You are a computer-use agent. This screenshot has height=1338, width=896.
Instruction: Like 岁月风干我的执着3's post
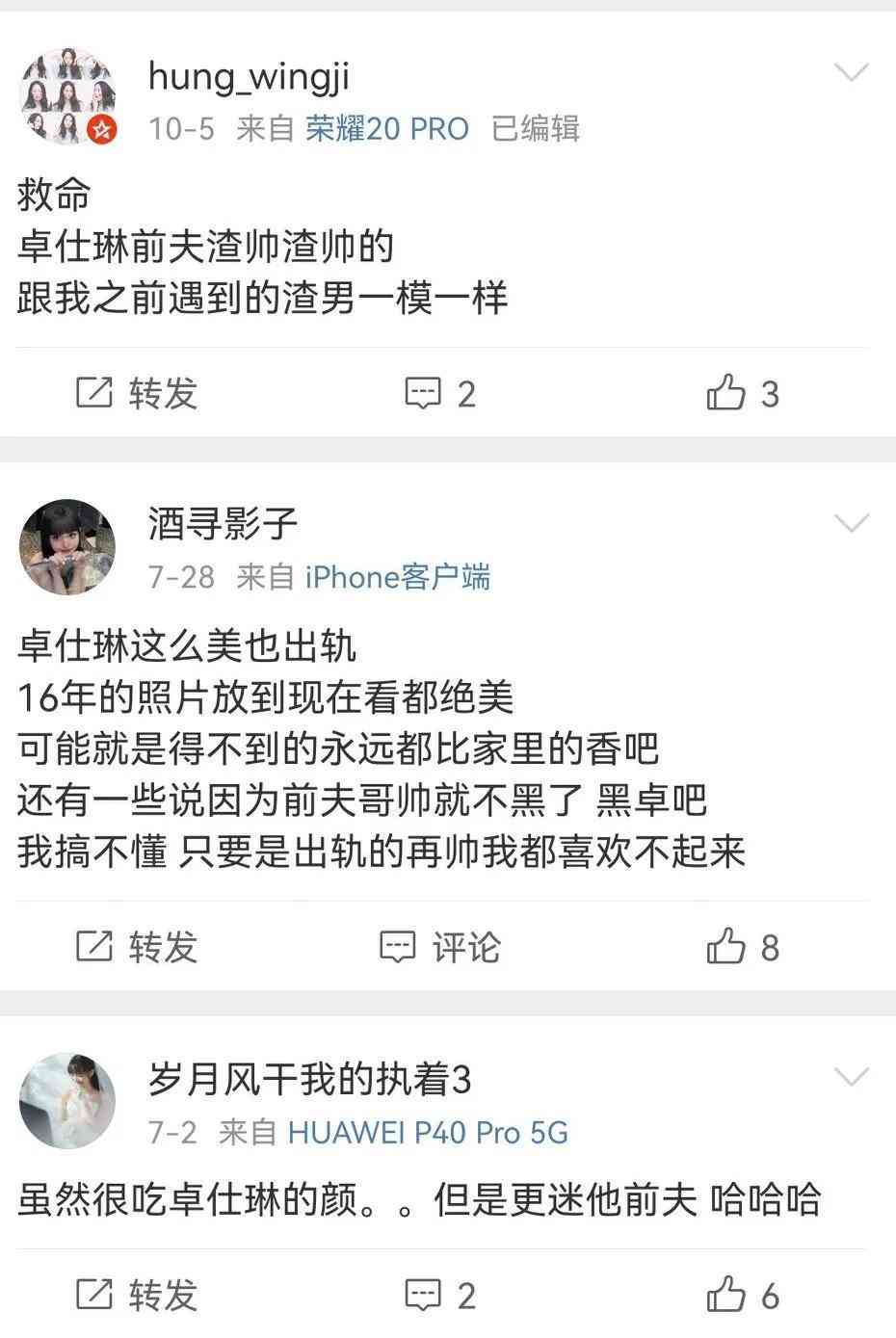click(742, 1296)
